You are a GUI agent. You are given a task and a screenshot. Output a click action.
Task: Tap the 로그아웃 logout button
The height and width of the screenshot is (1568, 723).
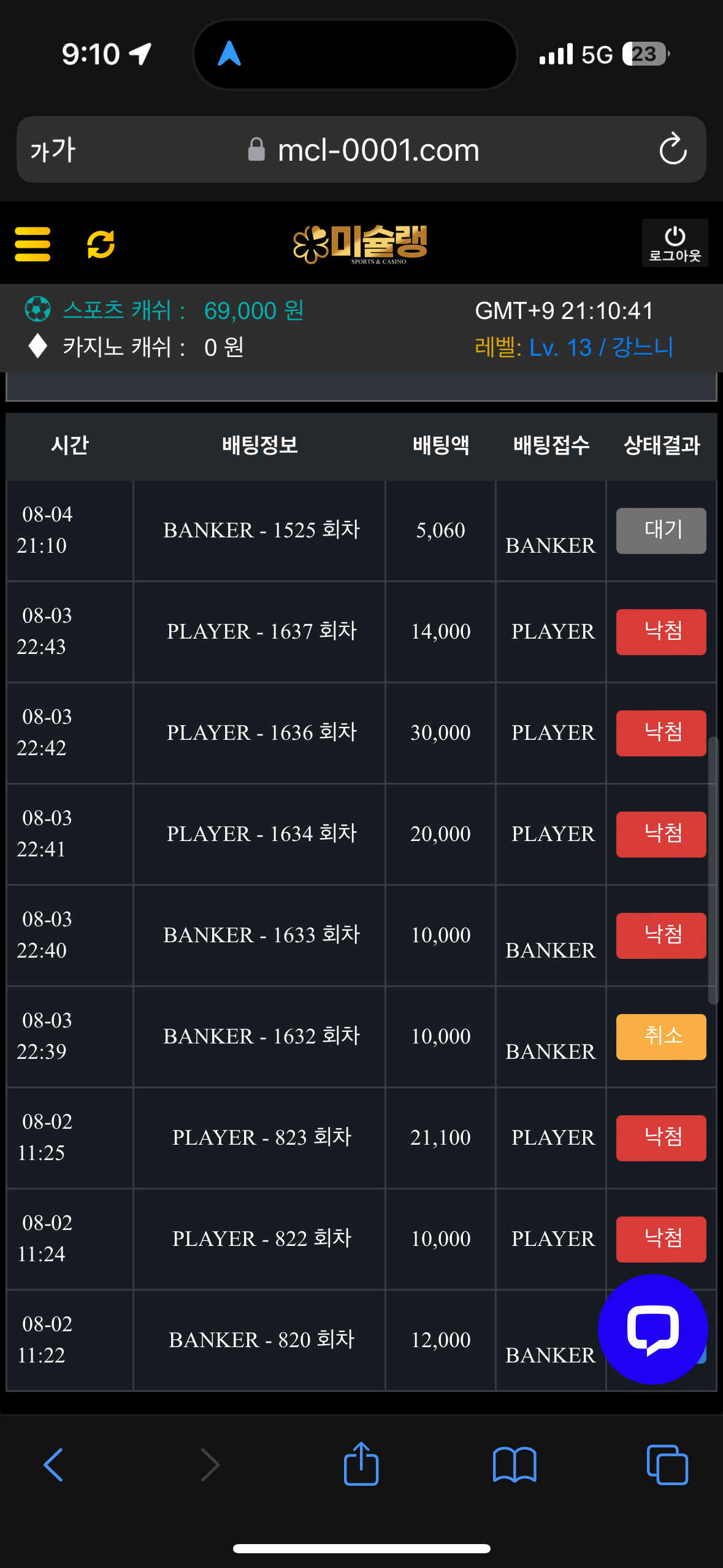(675, 244)
